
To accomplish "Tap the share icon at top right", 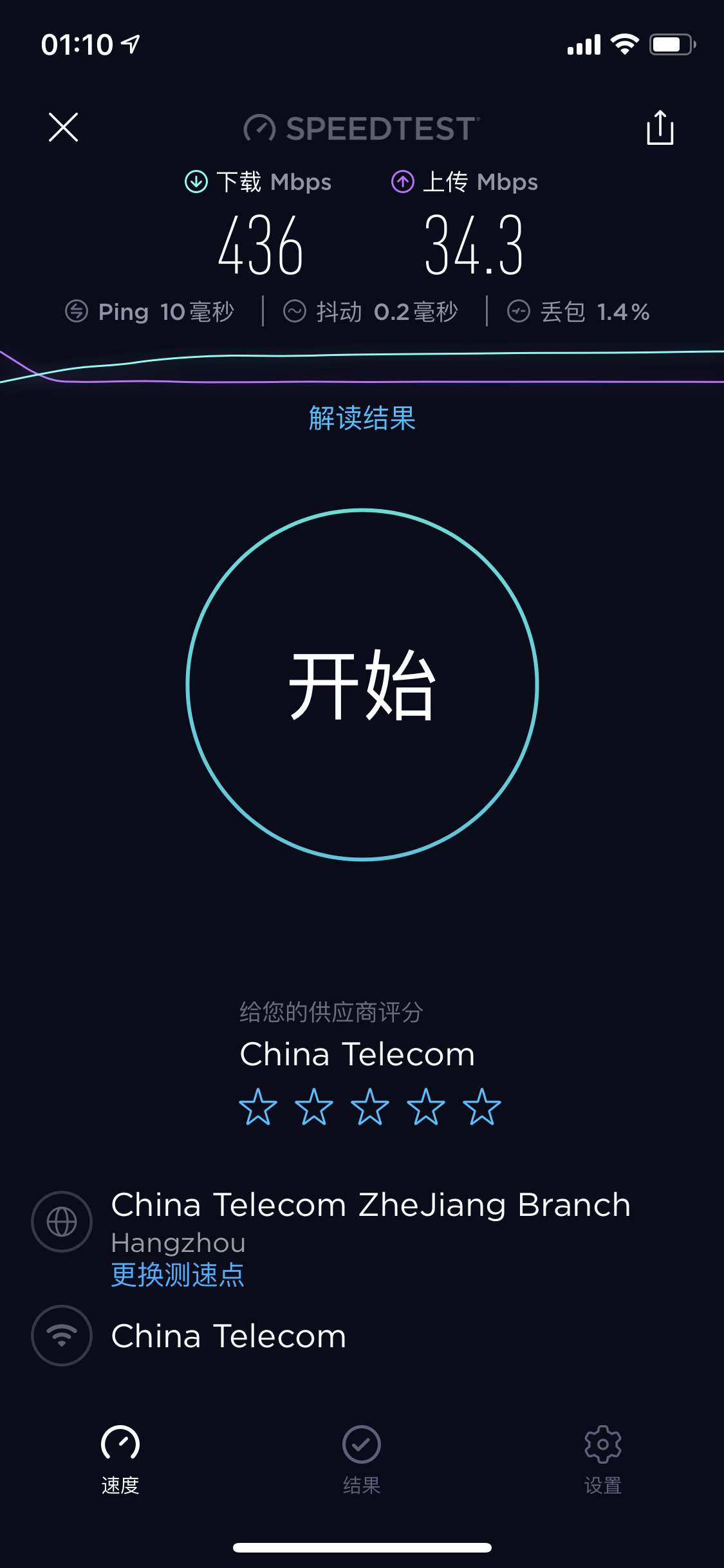I will [x=662, y=127].
